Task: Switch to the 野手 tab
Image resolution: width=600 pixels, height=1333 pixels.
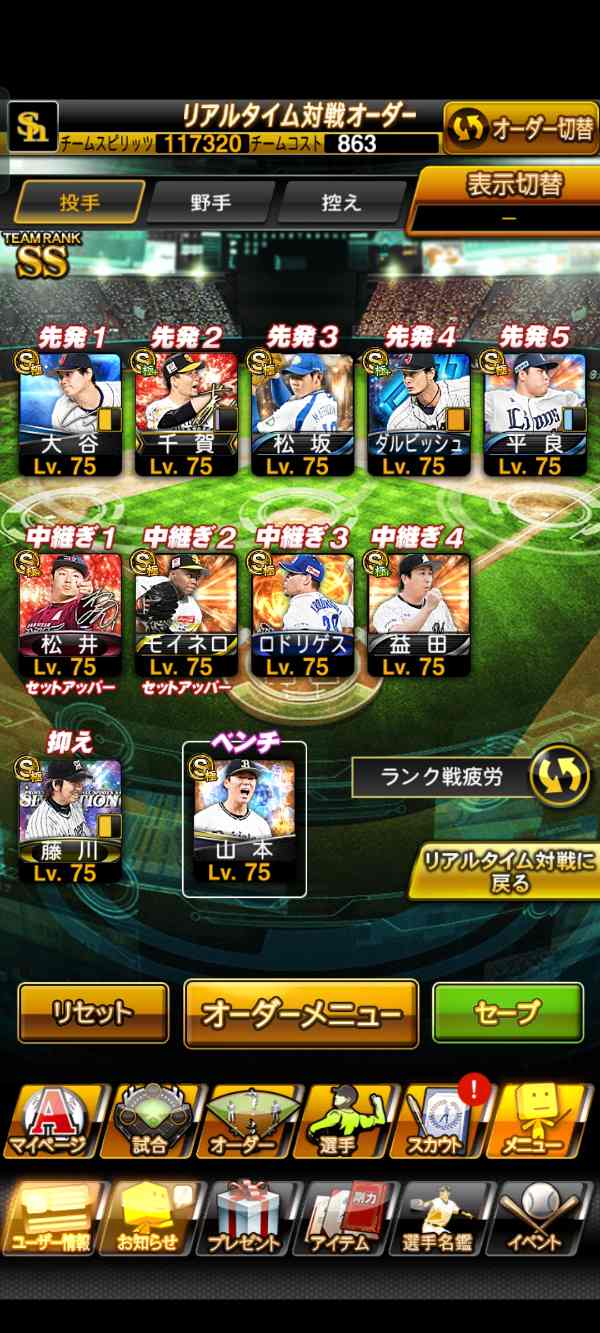Action: point(210,202)
